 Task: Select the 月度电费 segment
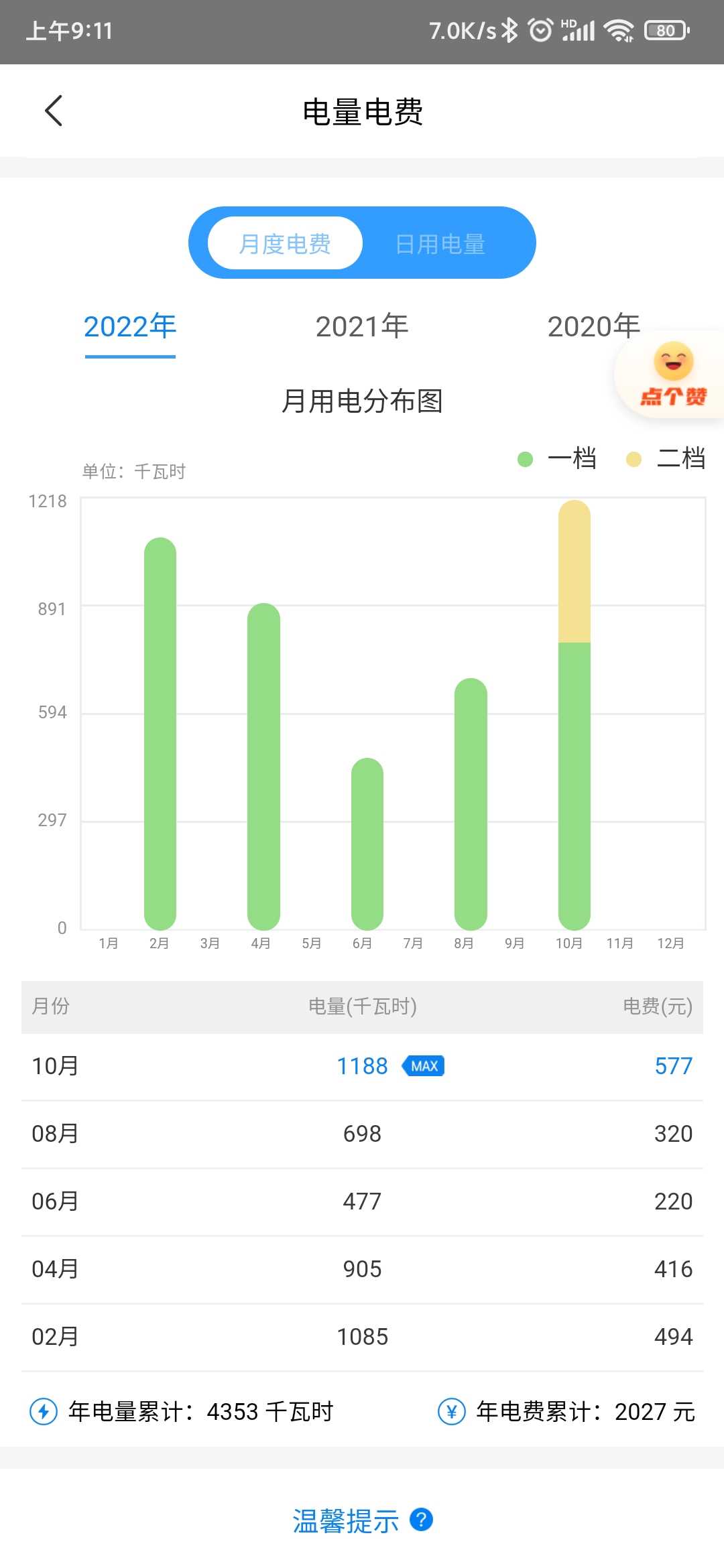point(285,243)
